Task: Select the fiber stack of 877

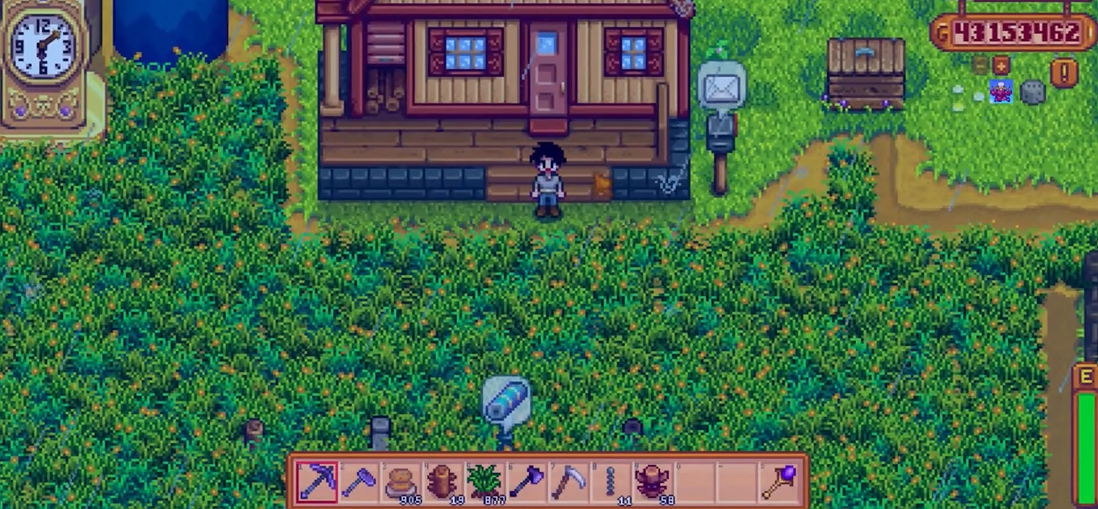Action: click(x=484, y=482)
